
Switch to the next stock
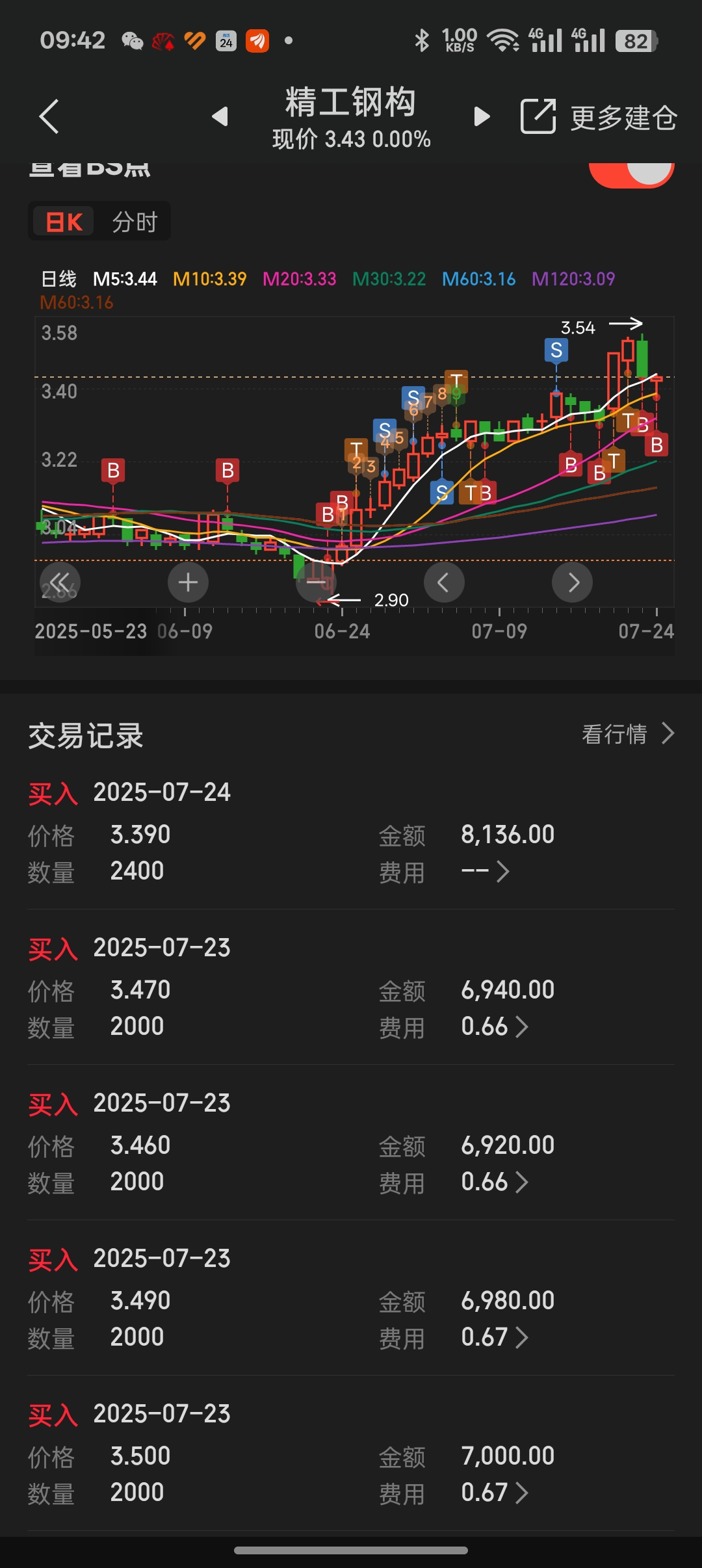482,116
